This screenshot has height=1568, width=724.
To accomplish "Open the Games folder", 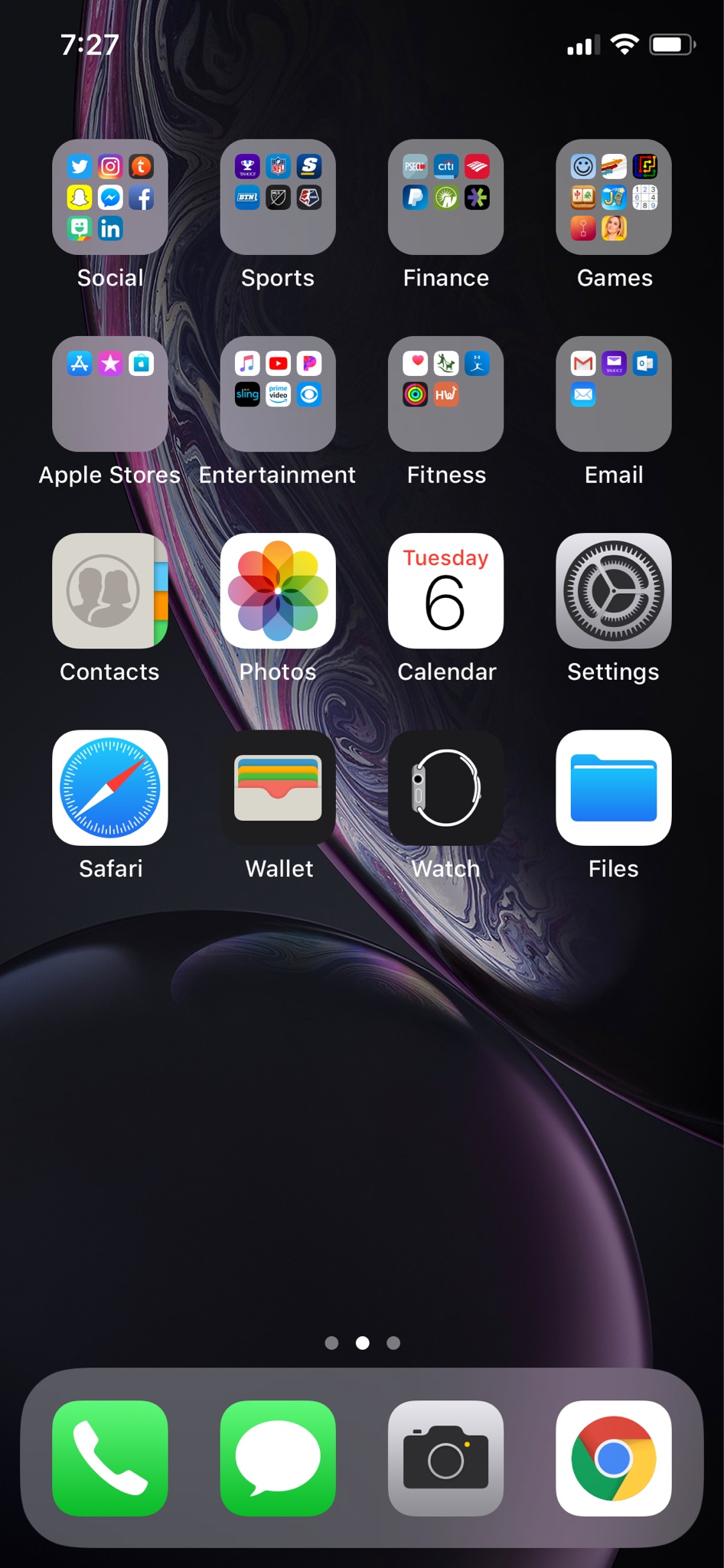I will 613,197.
